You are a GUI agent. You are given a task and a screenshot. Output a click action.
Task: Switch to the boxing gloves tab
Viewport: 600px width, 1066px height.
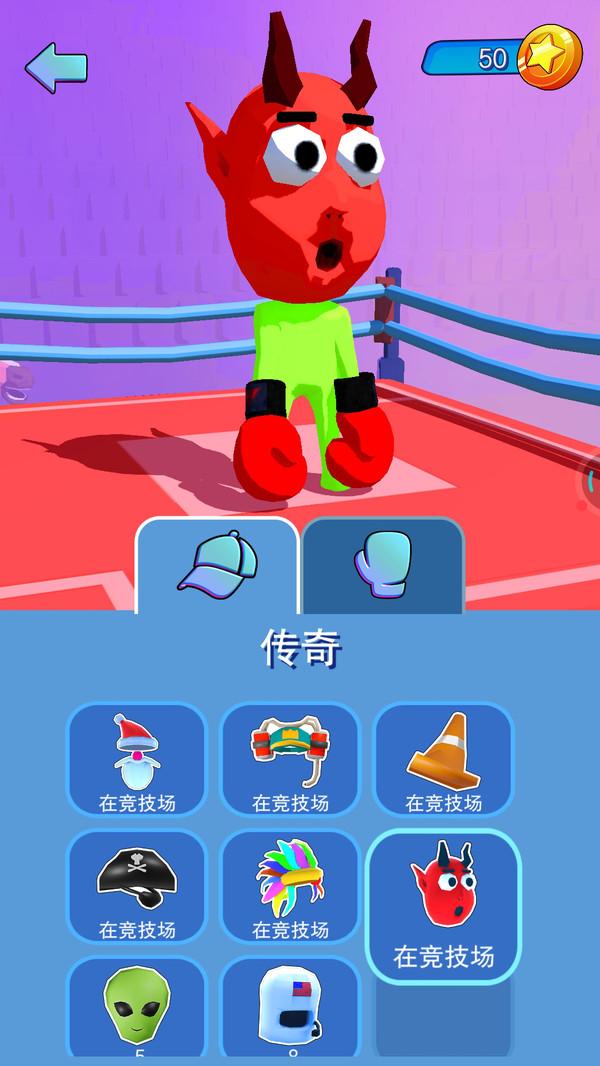coord(383,565)
